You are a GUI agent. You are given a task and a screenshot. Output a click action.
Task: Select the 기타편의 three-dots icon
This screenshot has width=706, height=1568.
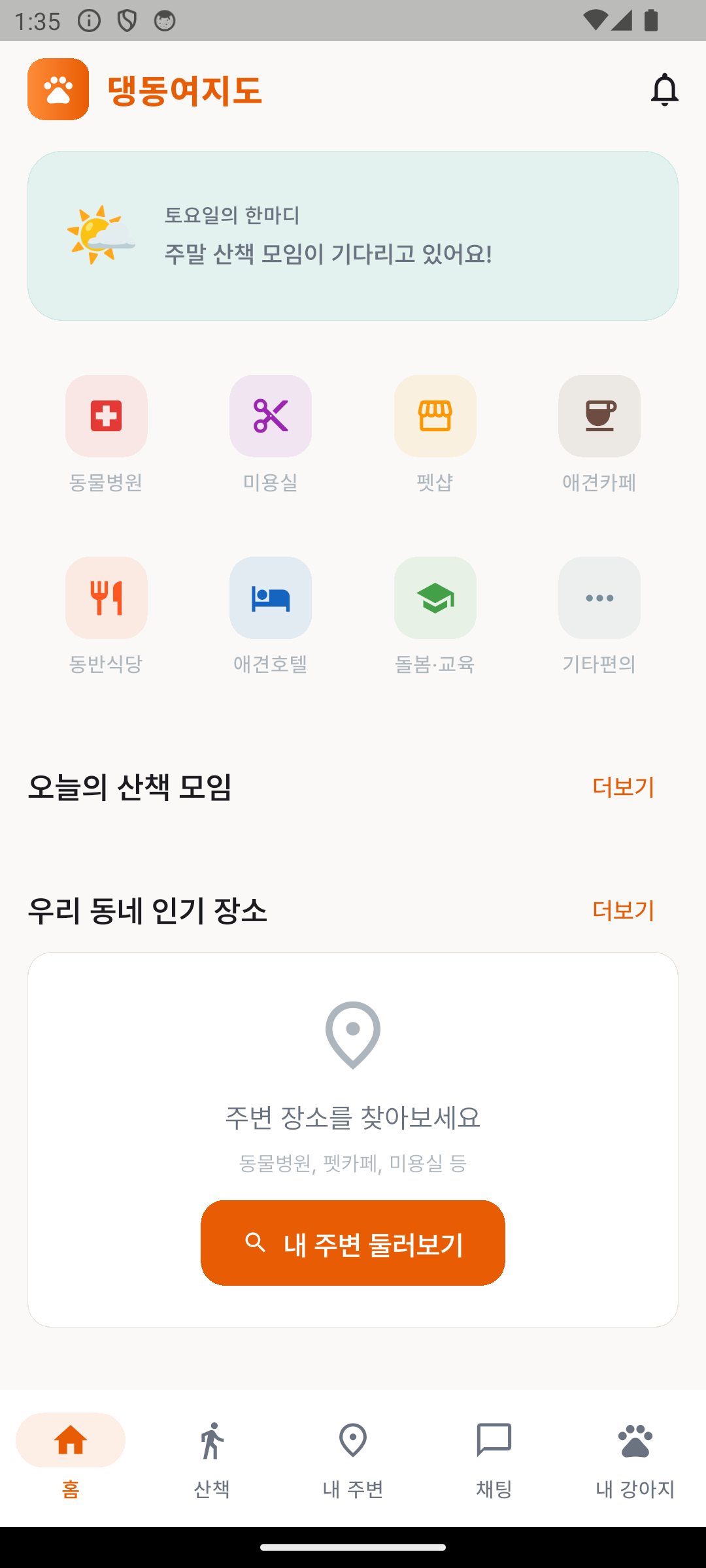(599, 598)
